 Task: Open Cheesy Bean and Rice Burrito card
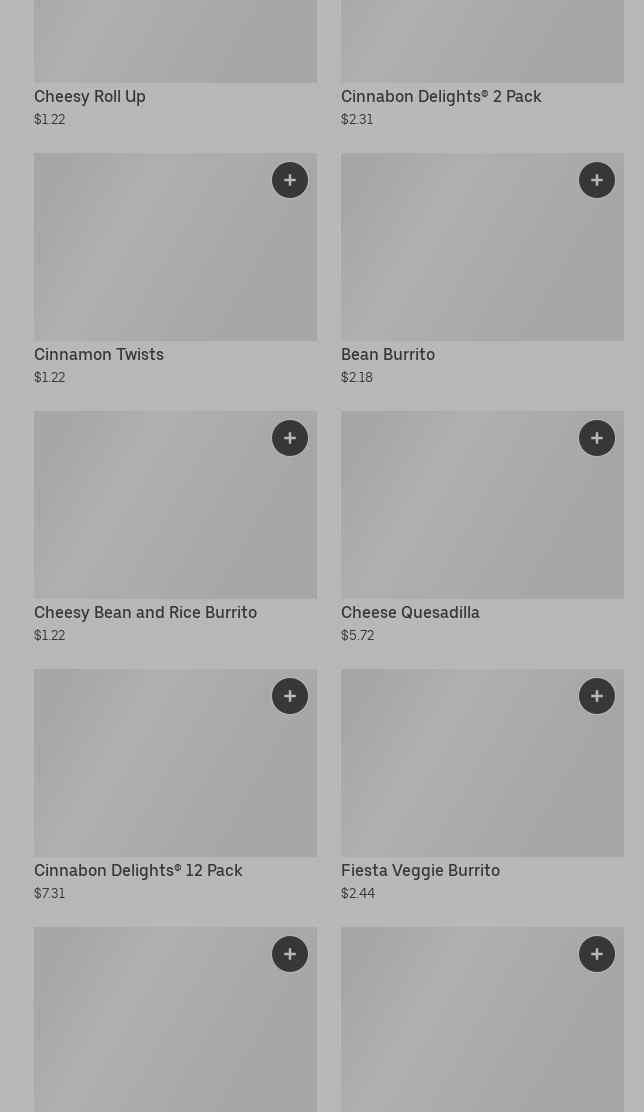pos(175,528)
